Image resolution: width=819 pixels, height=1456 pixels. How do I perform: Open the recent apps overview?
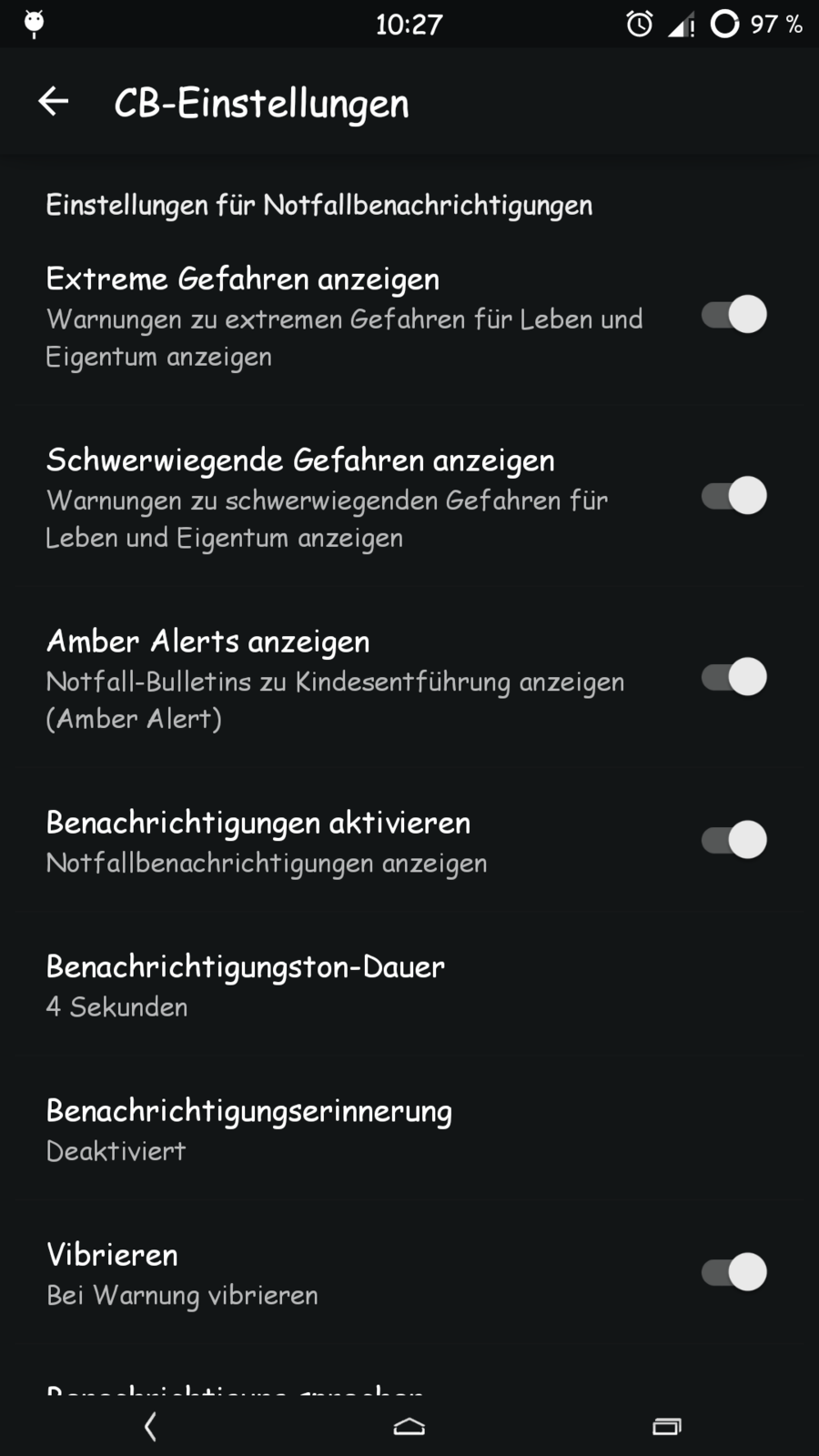coord(667,1426)
